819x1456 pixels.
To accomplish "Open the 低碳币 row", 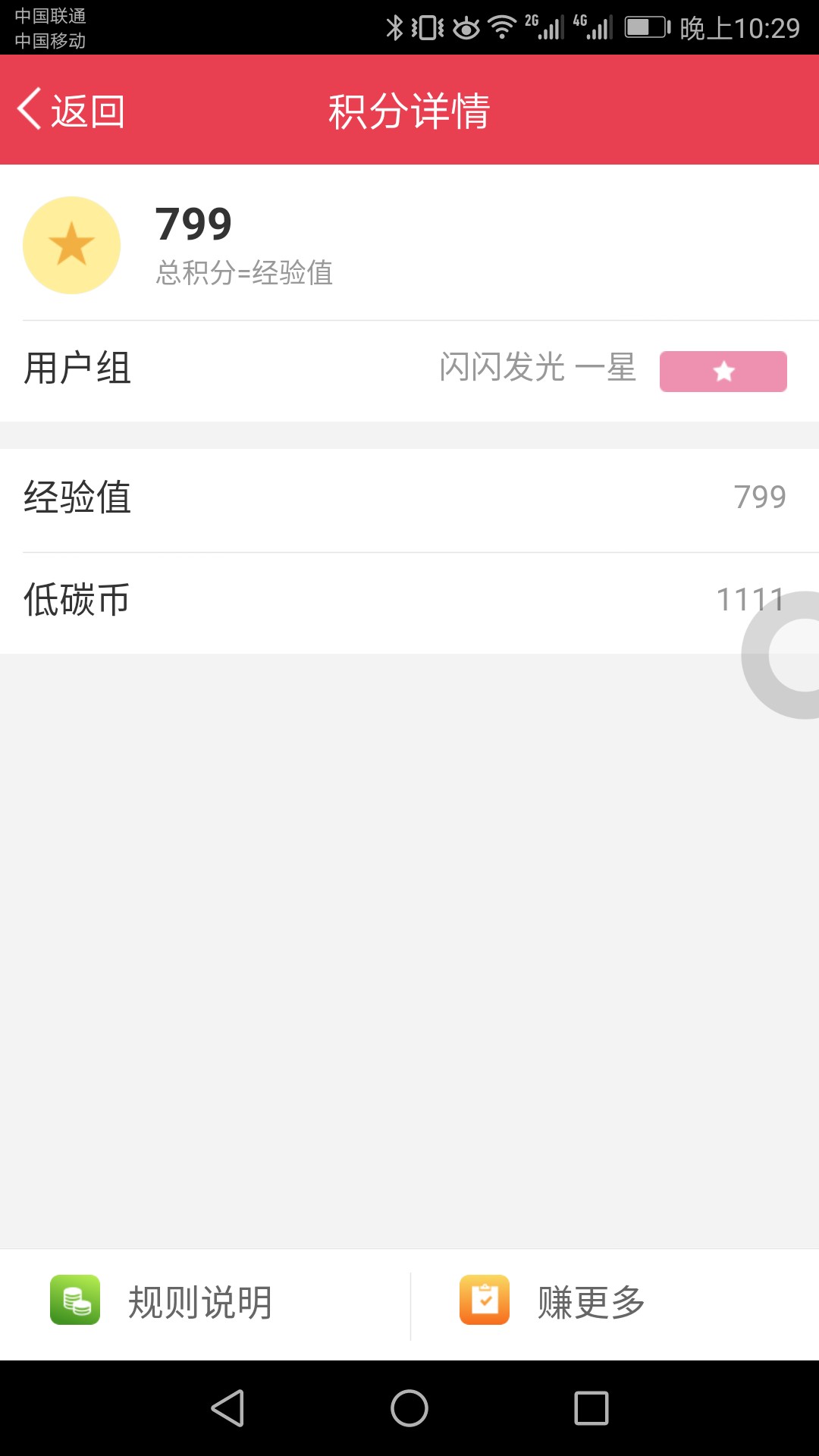I will (409, 603).
